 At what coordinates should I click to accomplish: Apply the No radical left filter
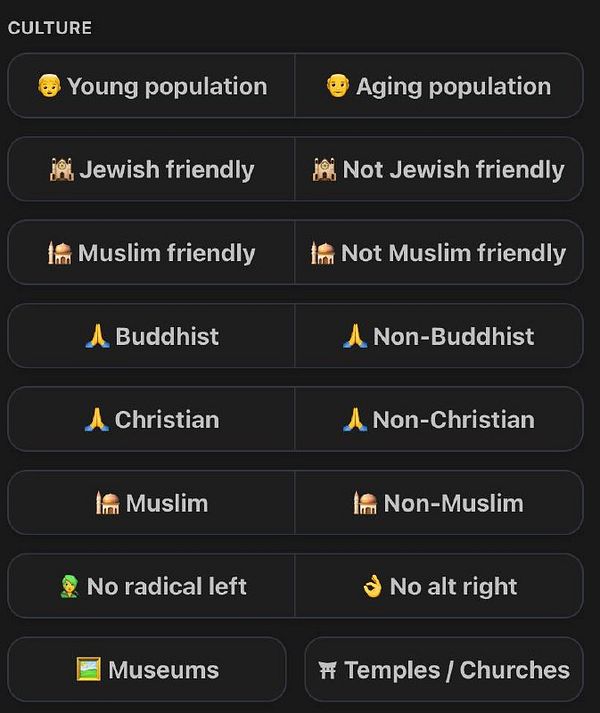click(151, 586)
